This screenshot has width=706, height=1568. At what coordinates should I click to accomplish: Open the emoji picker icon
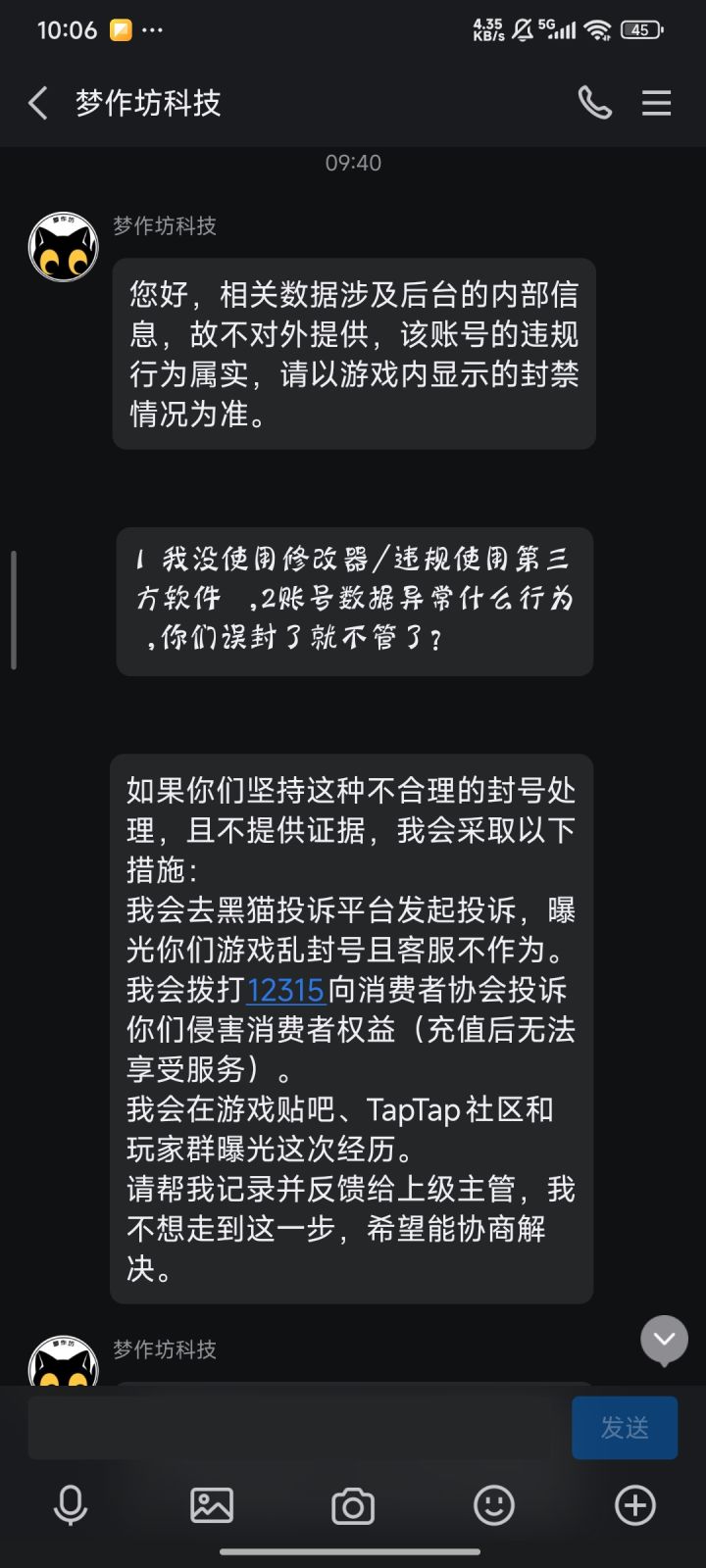494,1505
